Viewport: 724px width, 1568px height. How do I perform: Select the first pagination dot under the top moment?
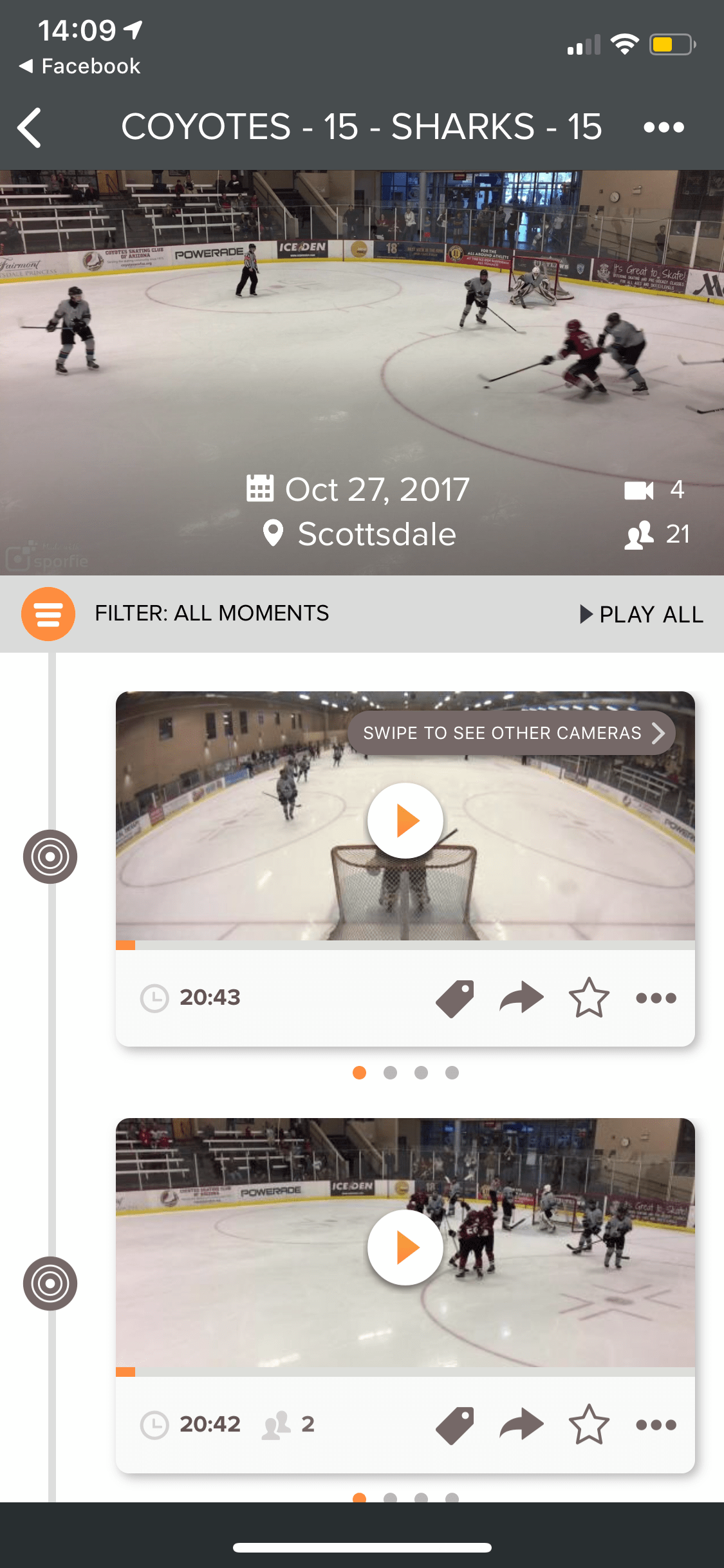click(x=358, y=1073)
